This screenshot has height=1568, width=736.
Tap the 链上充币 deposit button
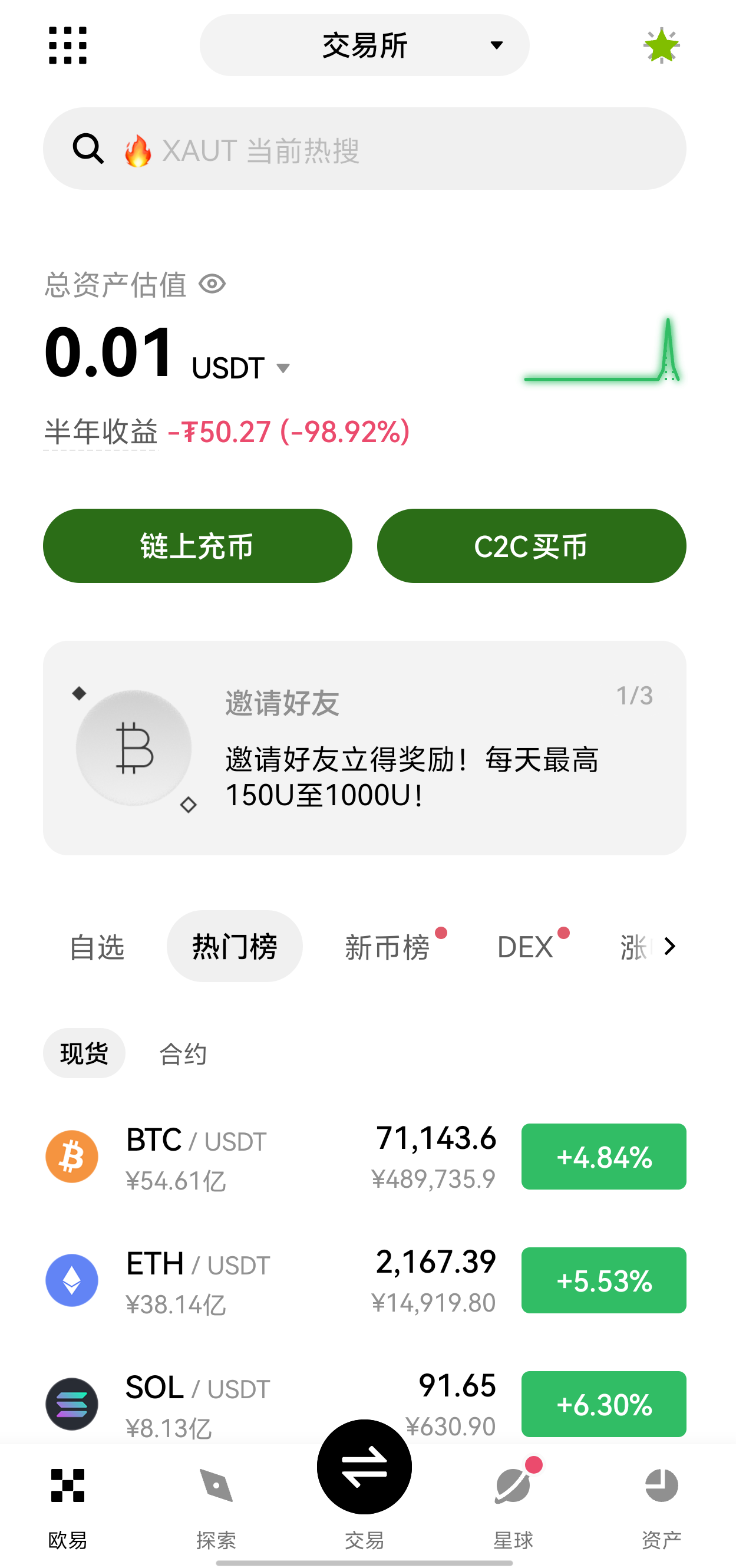pos(197,546)
